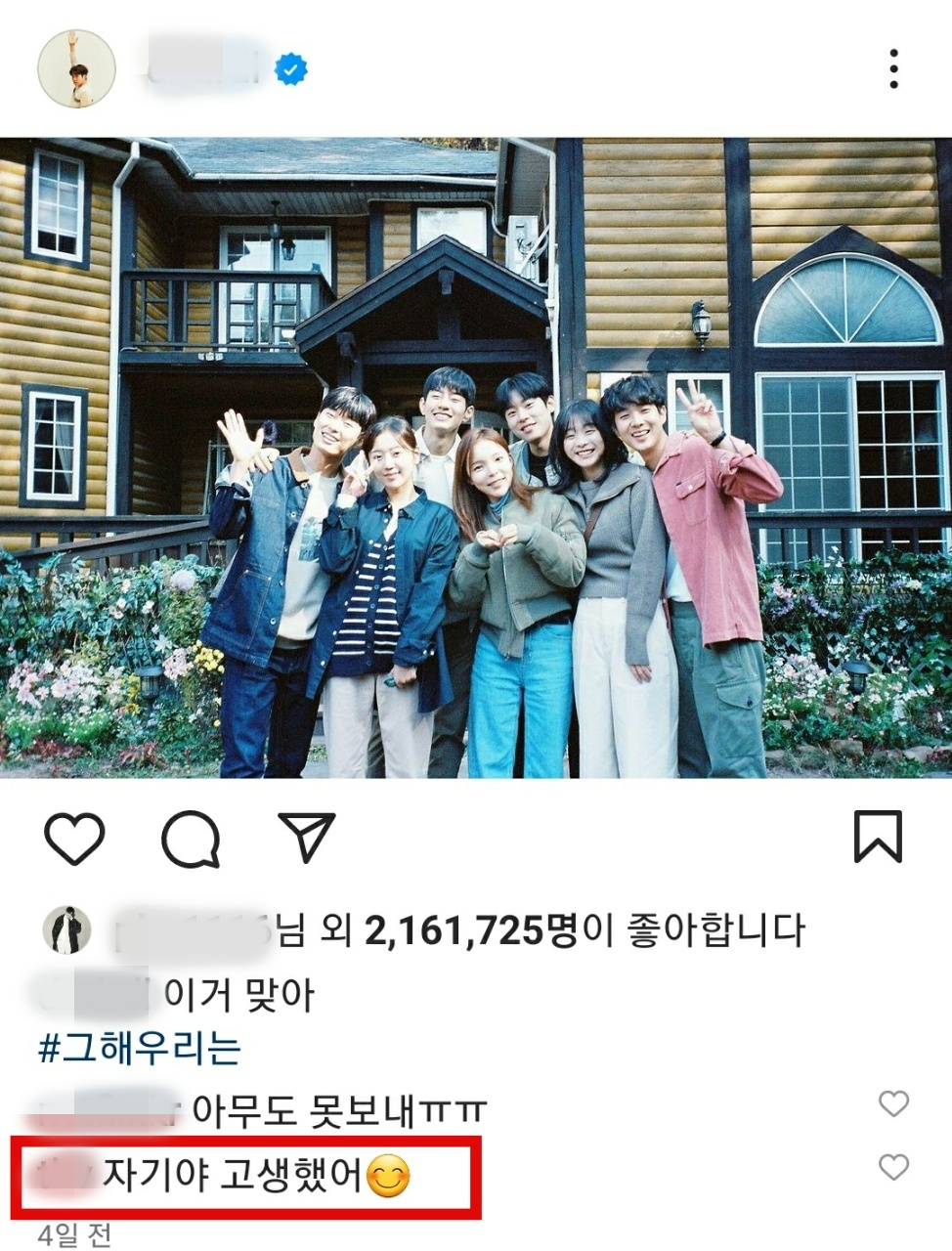Like this post with the heart icon
This screenshot has height=1251, width=952.
tap(74, 839)
